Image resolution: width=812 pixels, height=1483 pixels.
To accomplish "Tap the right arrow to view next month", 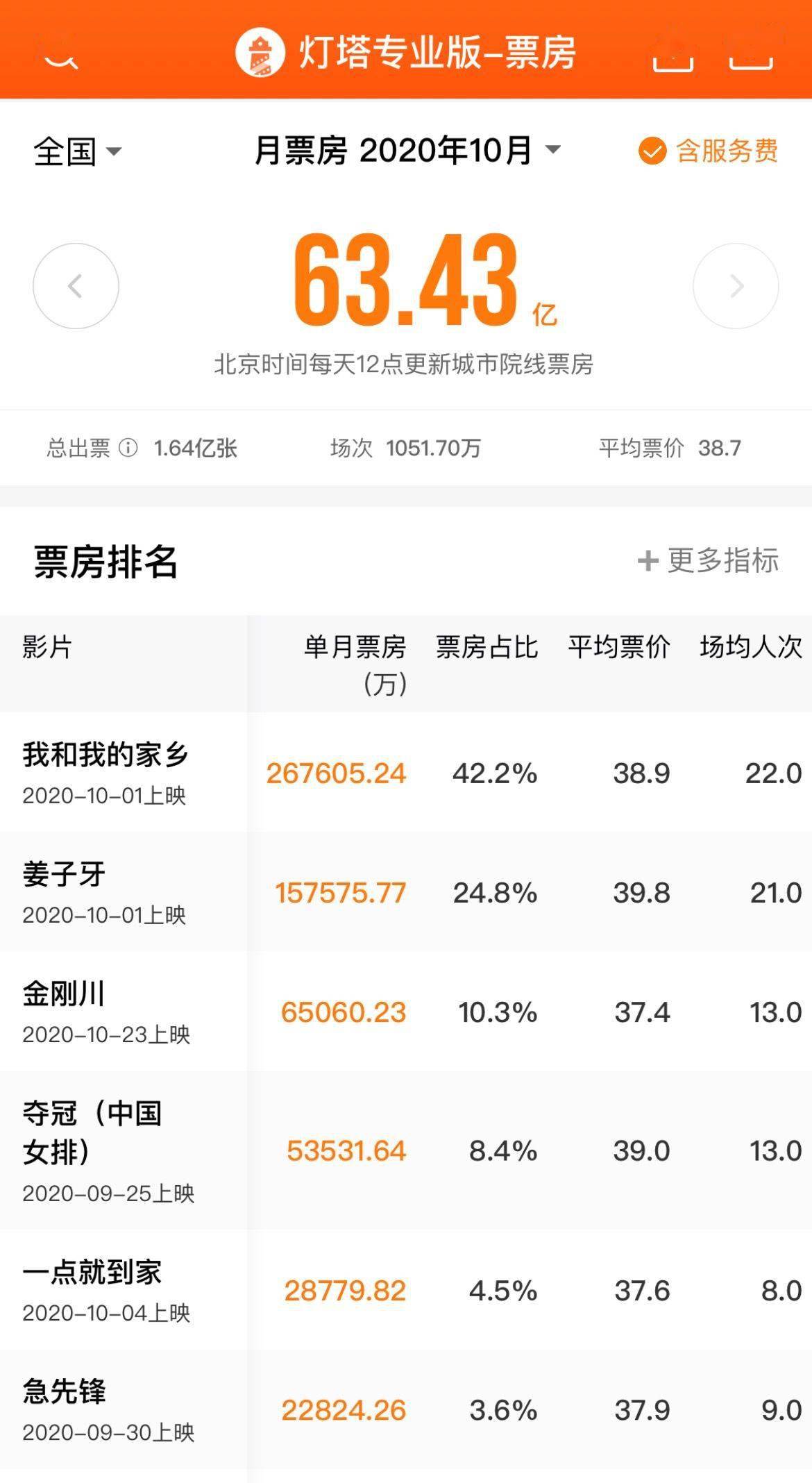I will (735, 286).
